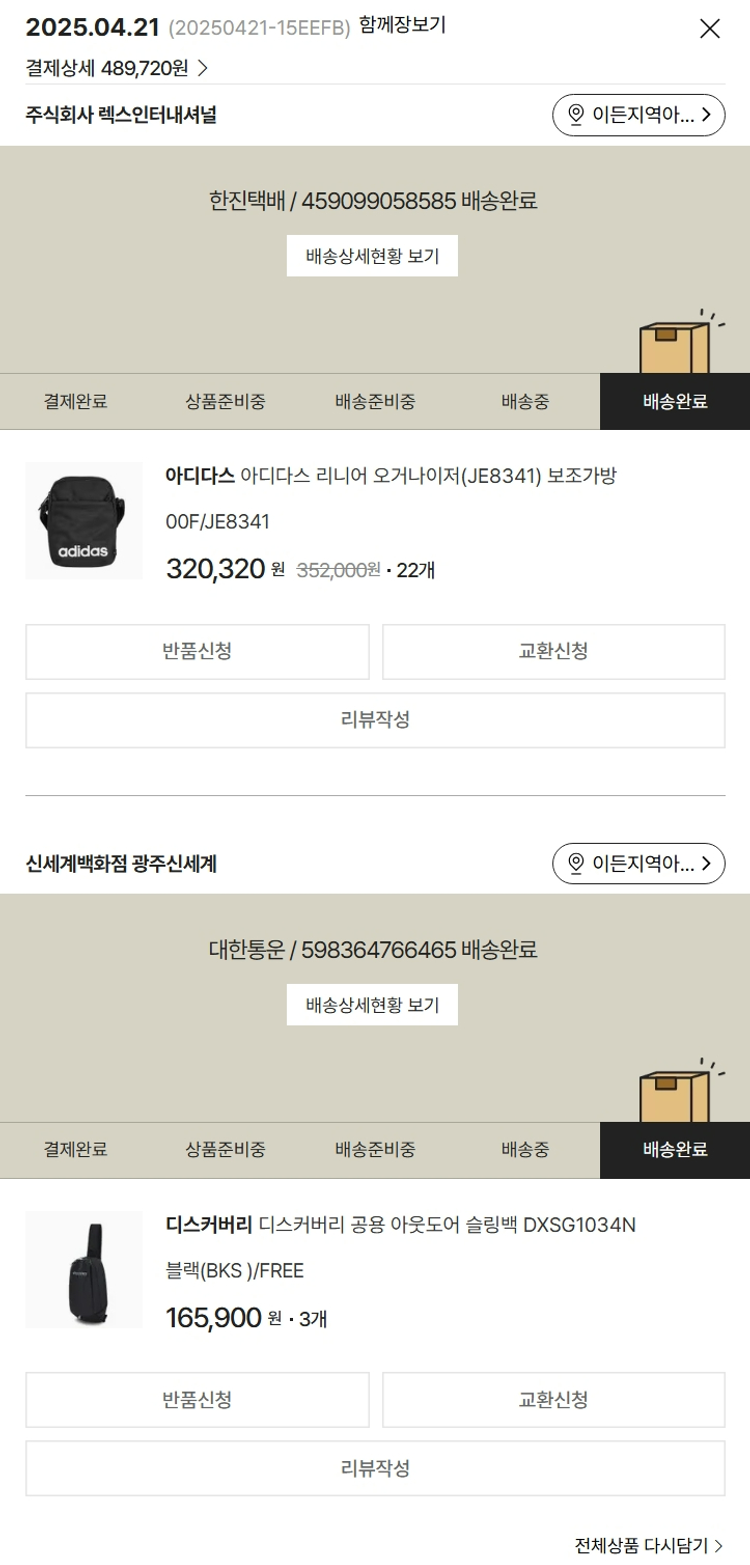Write a review for the 디스커버리 슬링백
This screenshot has width=750, height=1565.
click(375, 1468)
